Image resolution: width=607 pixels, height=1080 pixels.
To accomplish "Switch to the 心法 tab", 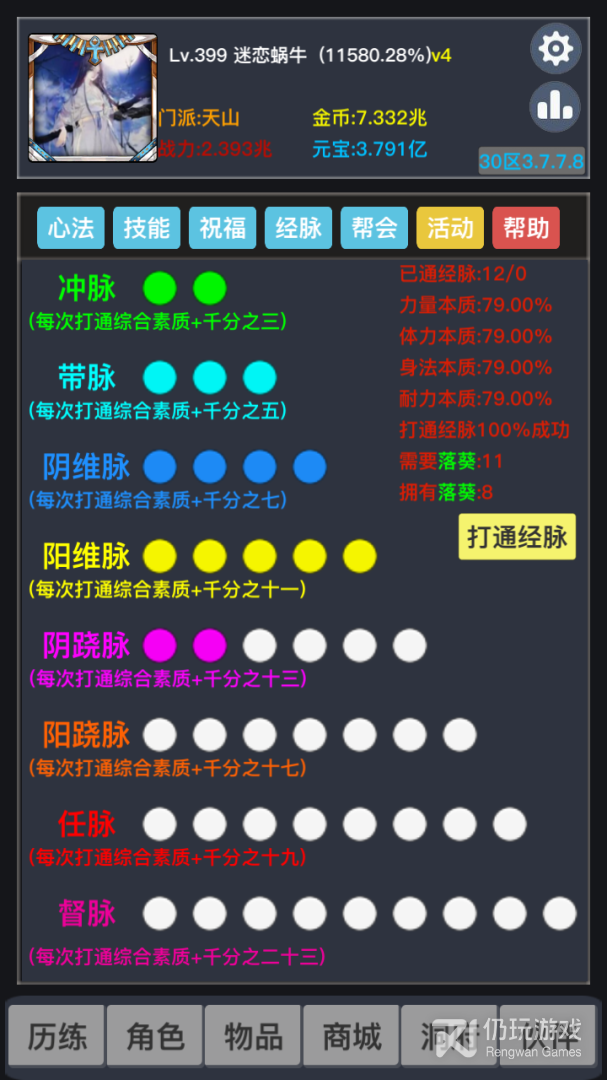I will [x=71, y=228].
